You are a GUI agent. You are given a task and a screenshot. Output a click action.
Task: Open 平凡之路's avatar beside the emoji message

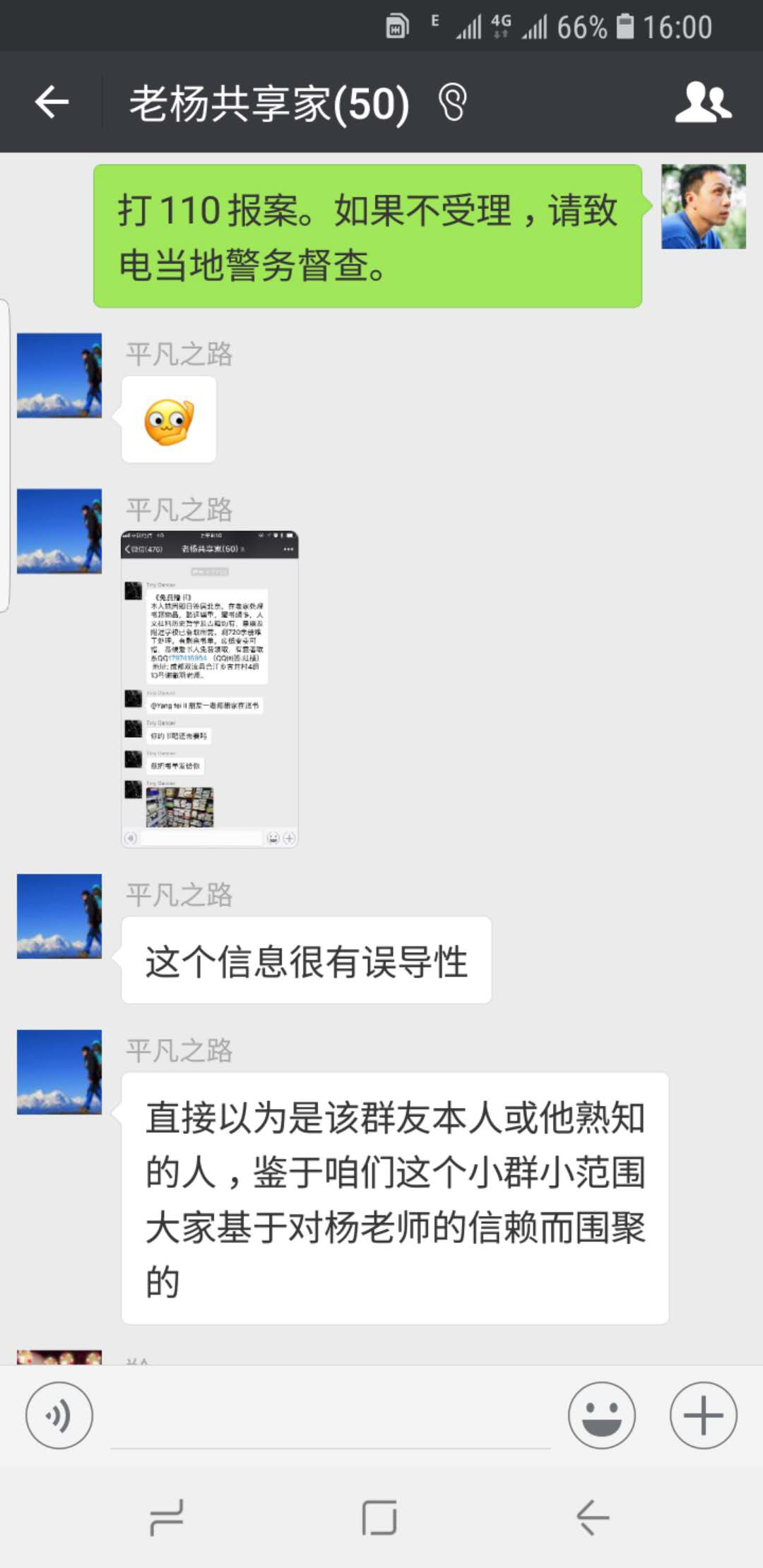pos(59,376)
